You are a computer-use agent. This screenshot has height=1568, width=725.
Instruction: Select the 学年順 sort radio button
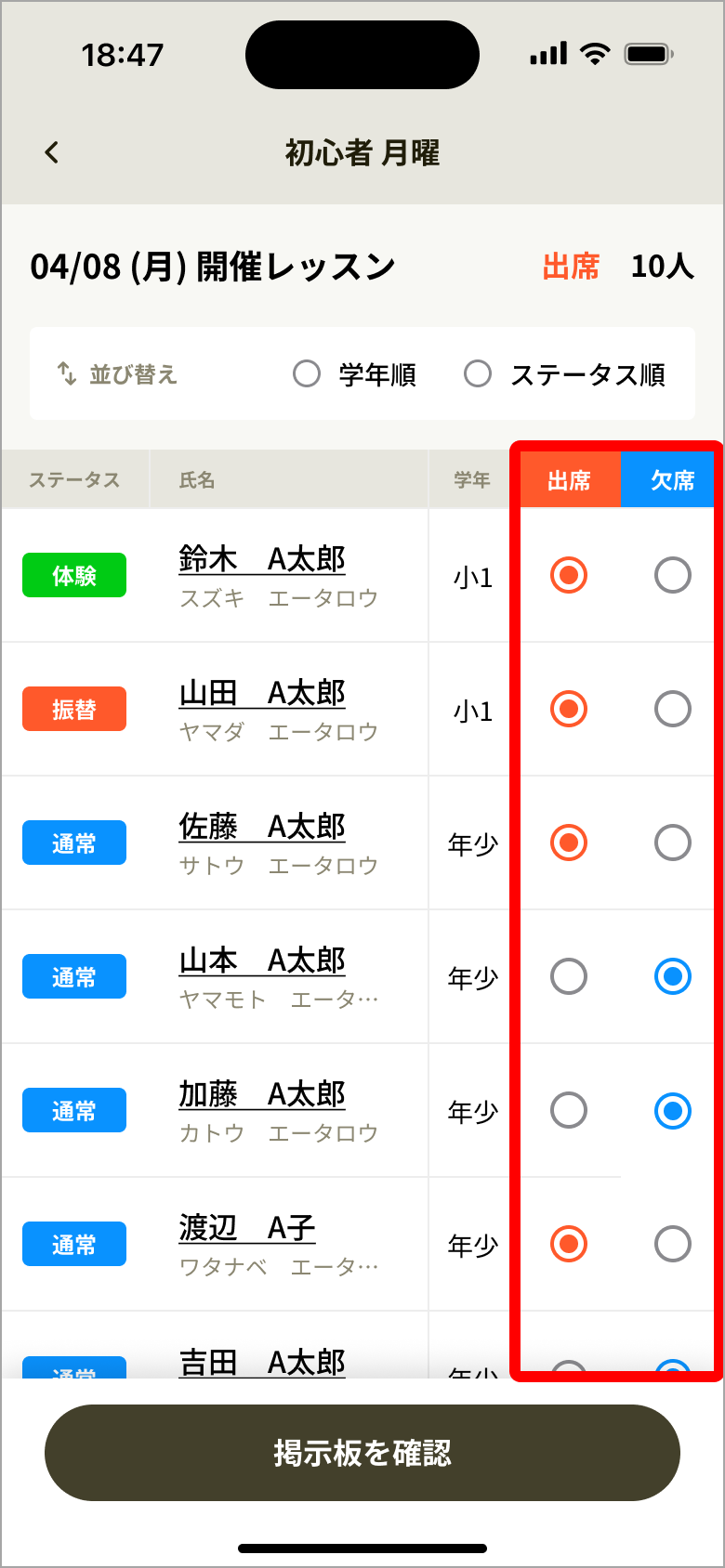(307, 372)
